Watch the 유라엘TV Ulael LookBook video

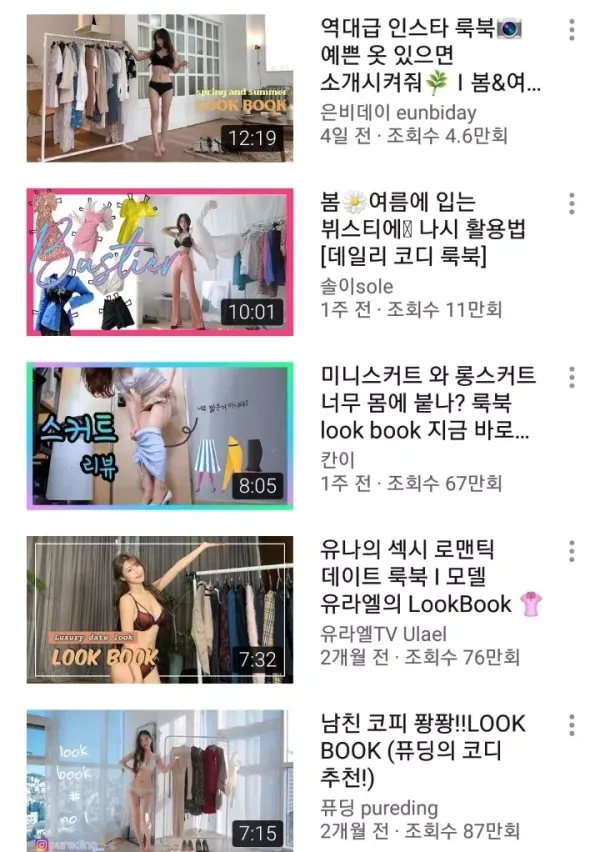point(160,609)
